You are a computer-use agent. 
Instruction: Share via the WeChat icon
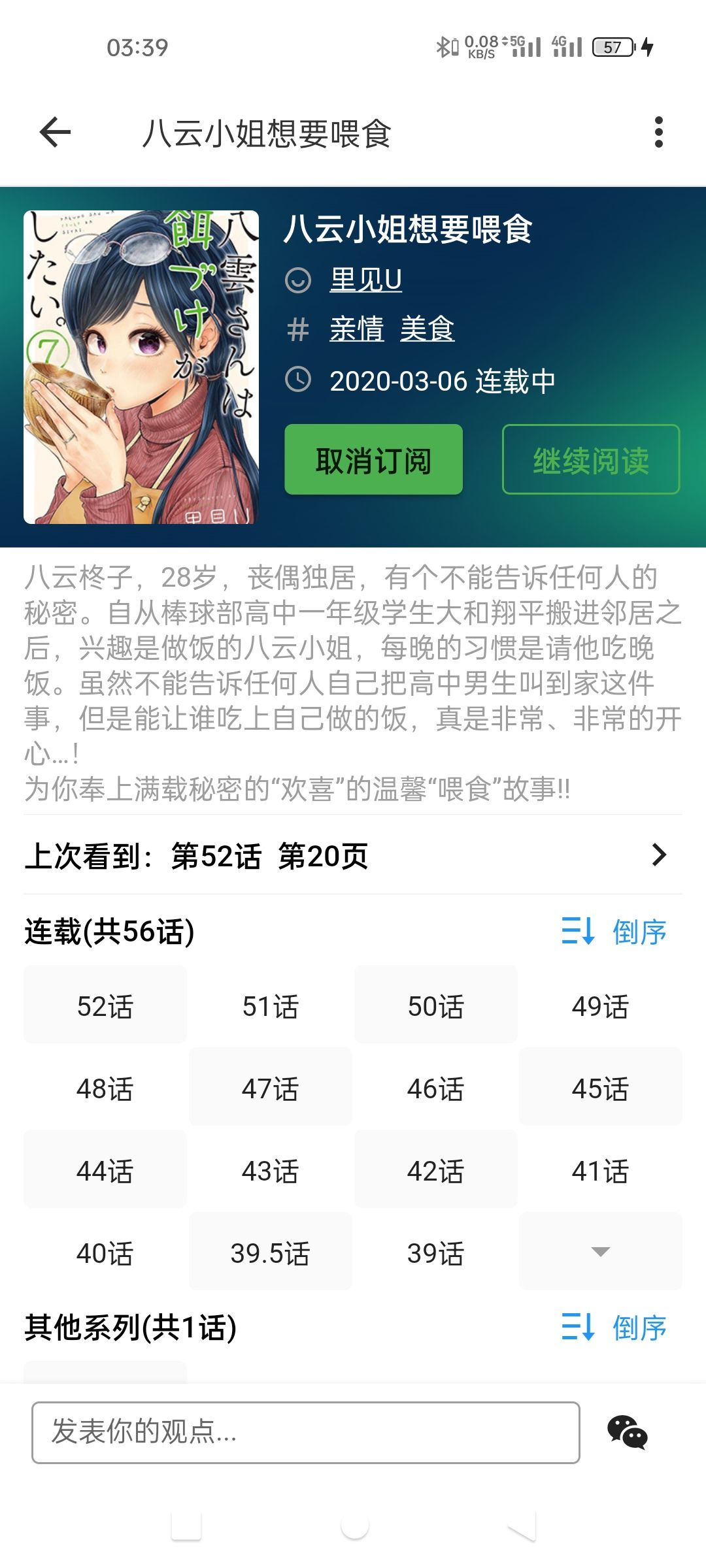click(627, 1432)
